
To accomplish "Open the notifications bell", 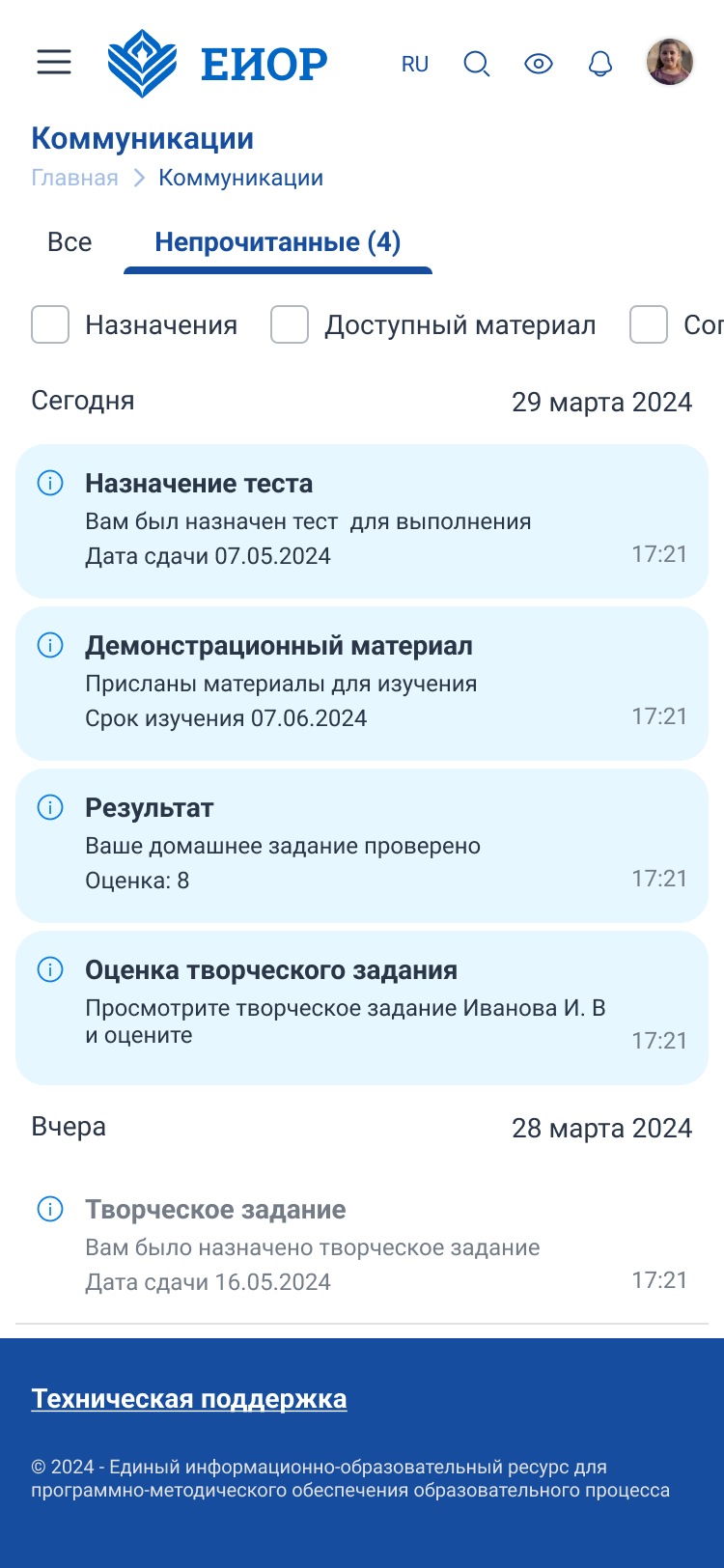I will coord(600,65).
